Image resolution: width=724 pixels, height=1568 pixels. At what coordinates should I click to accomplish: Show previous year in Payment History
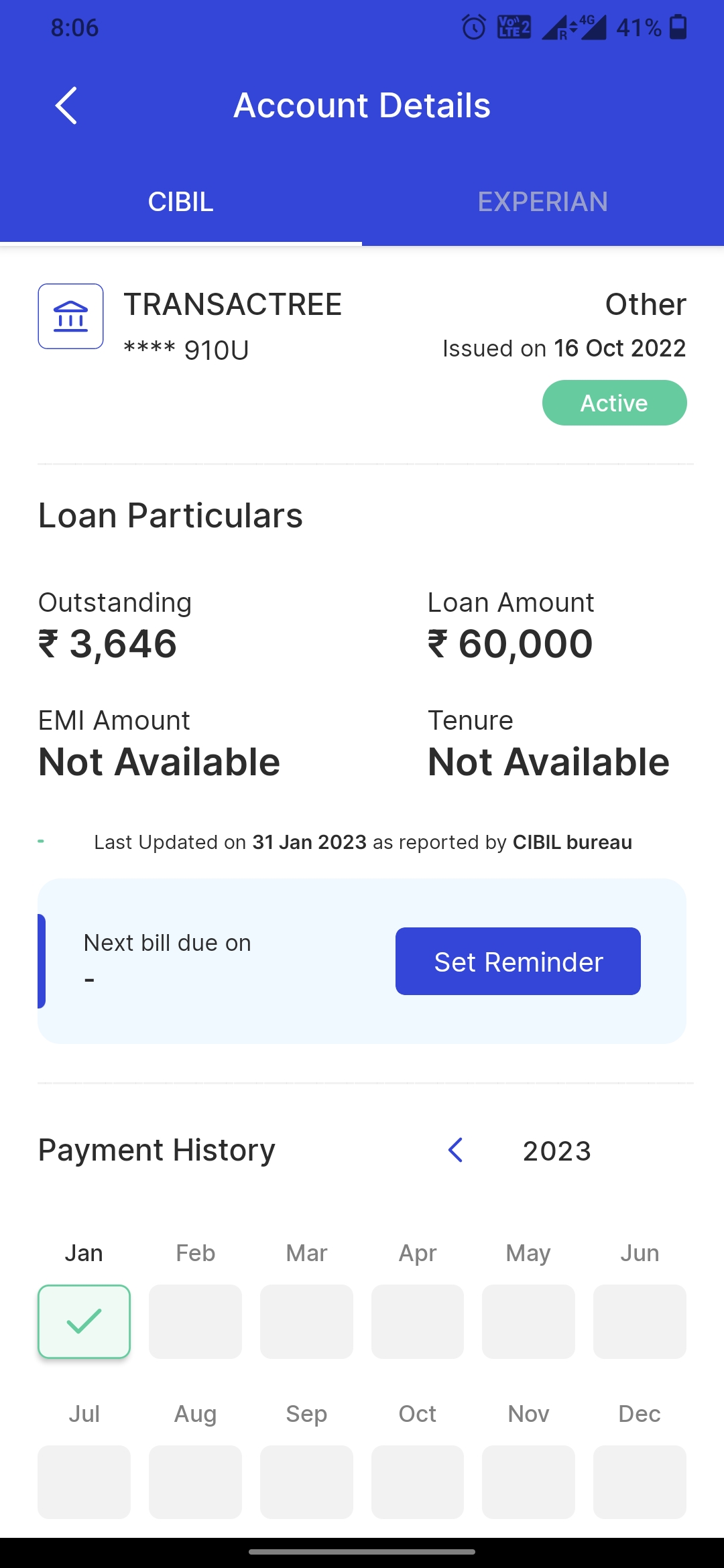456,1151
